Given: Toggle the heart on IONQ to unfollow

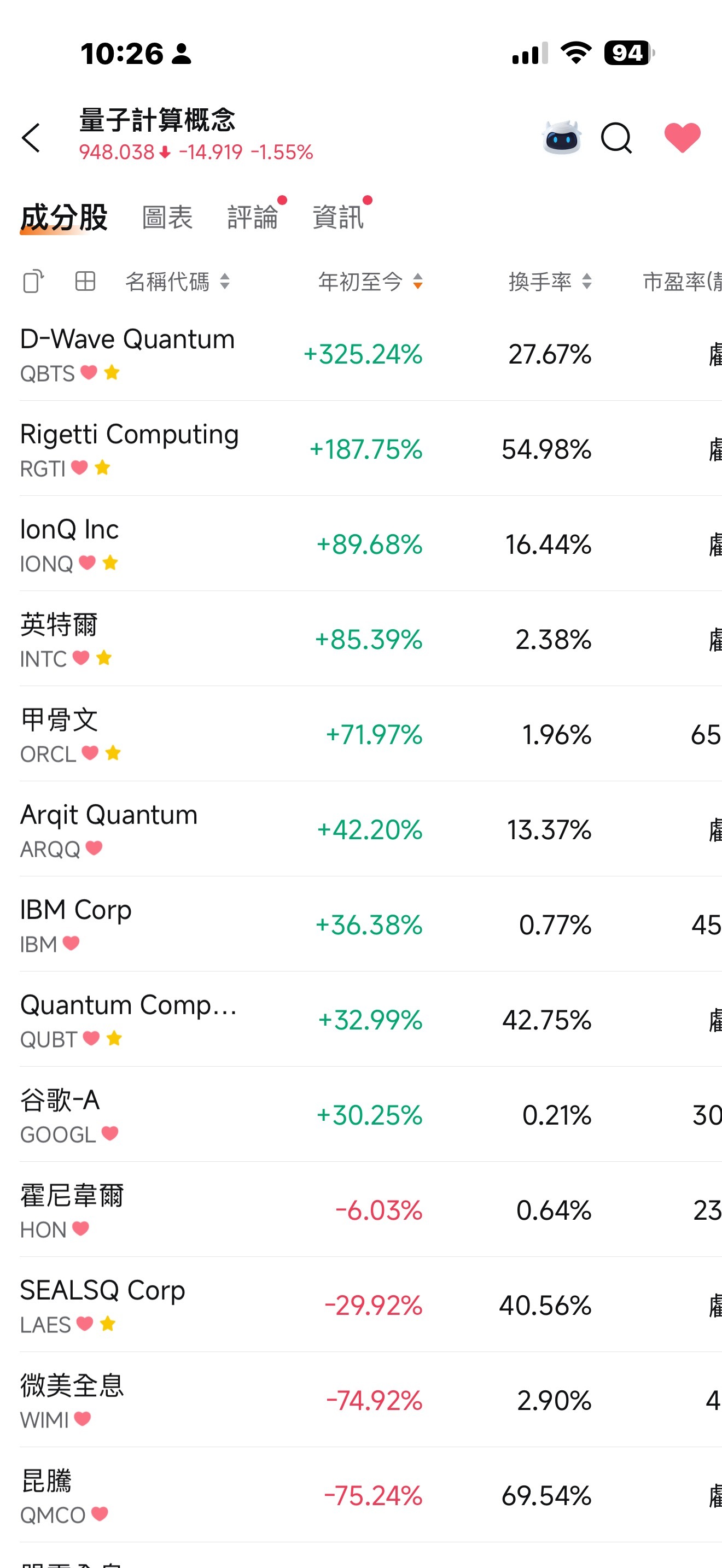Looking at the screenshot, I should (88, 563).
